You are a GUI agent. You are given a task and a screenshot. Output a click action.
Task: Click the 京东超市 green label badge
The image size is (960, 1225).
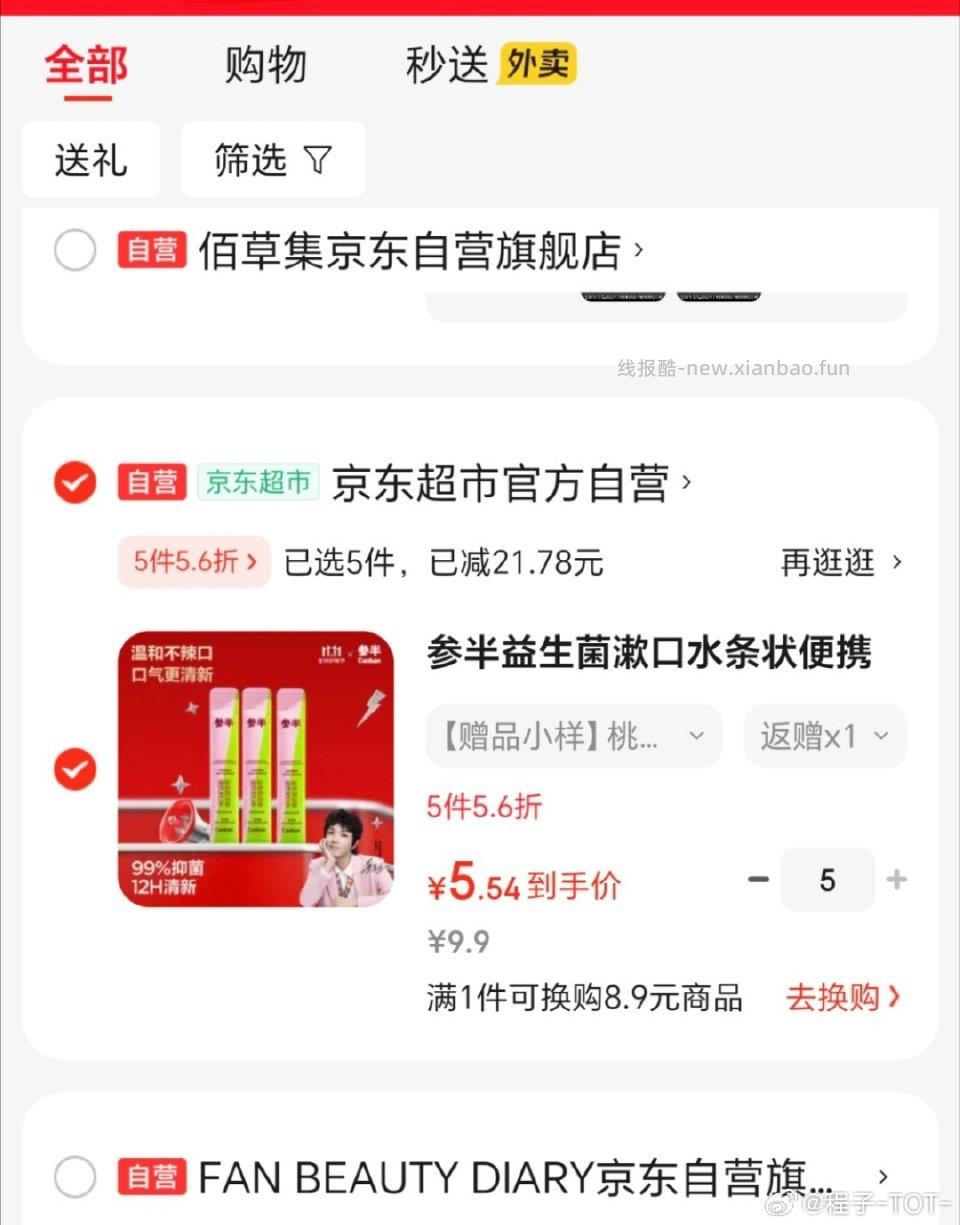pos(258,482)
